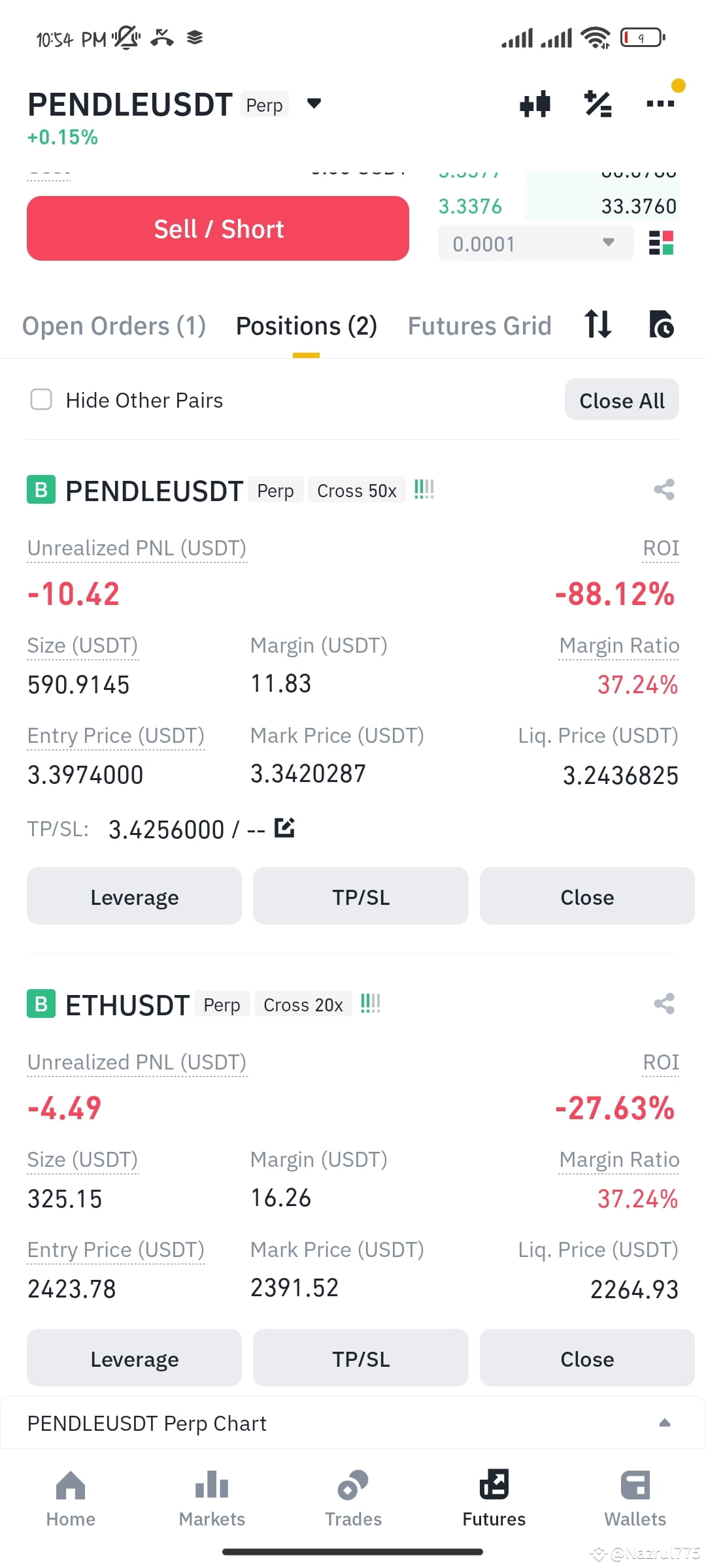
Task: Open the PENDLEUSDT pair selector dropdown
Action: [x=314, y=104]
